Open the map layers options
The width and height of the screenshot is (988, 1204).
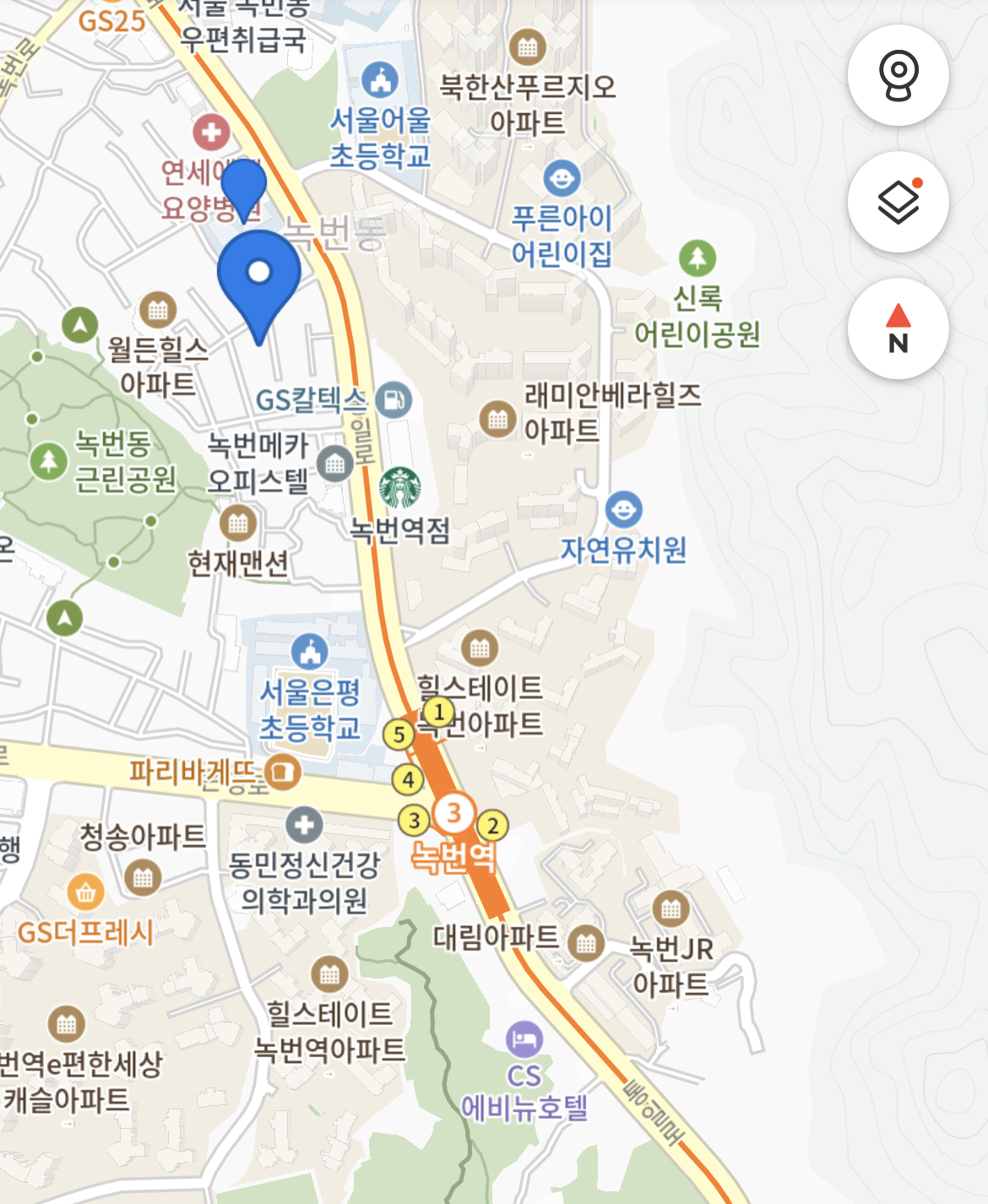point(898,203)
